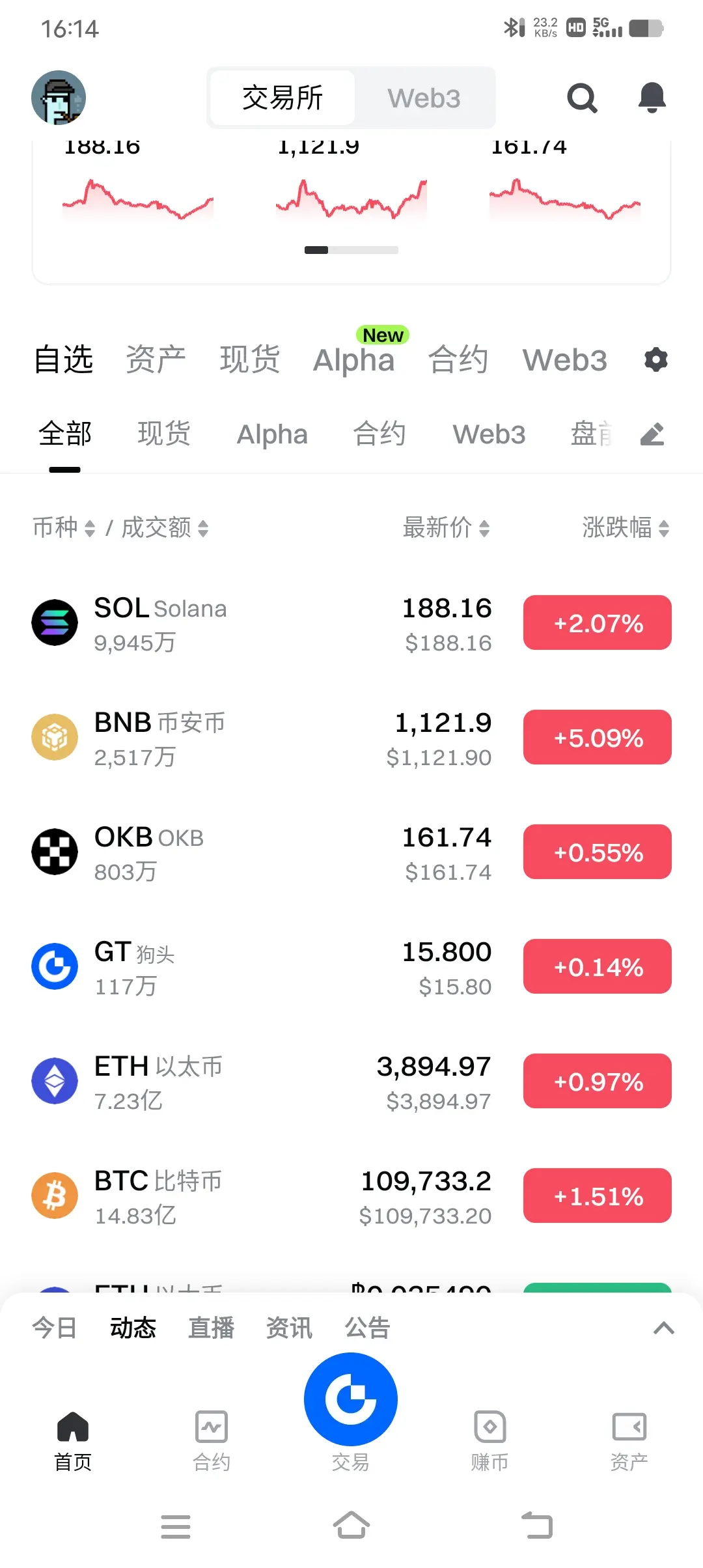Select the Alpha tab with New badge
Screen dimensions: 703x1568
[x=354, y=359]
